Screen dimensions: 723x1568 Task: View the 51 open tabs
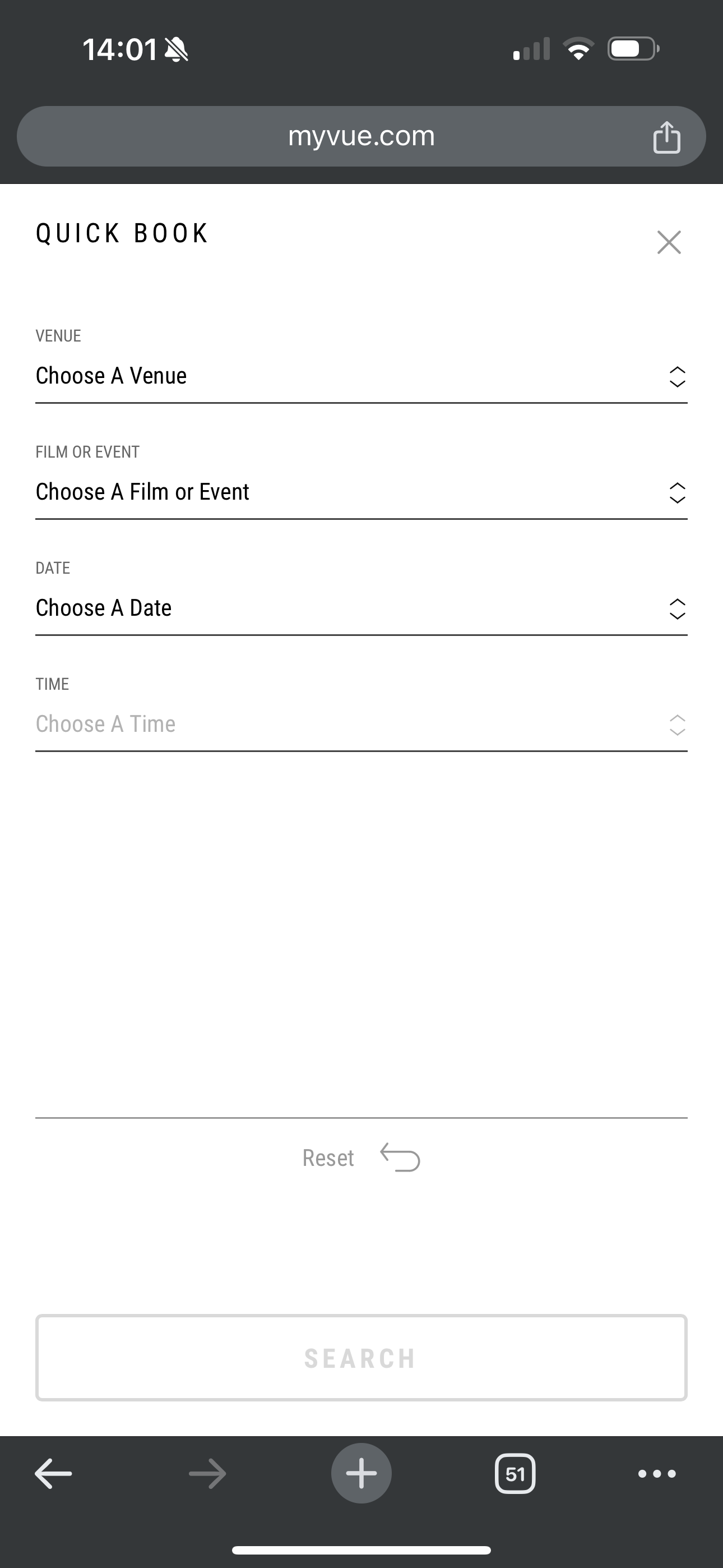[x=516, y=1474]
